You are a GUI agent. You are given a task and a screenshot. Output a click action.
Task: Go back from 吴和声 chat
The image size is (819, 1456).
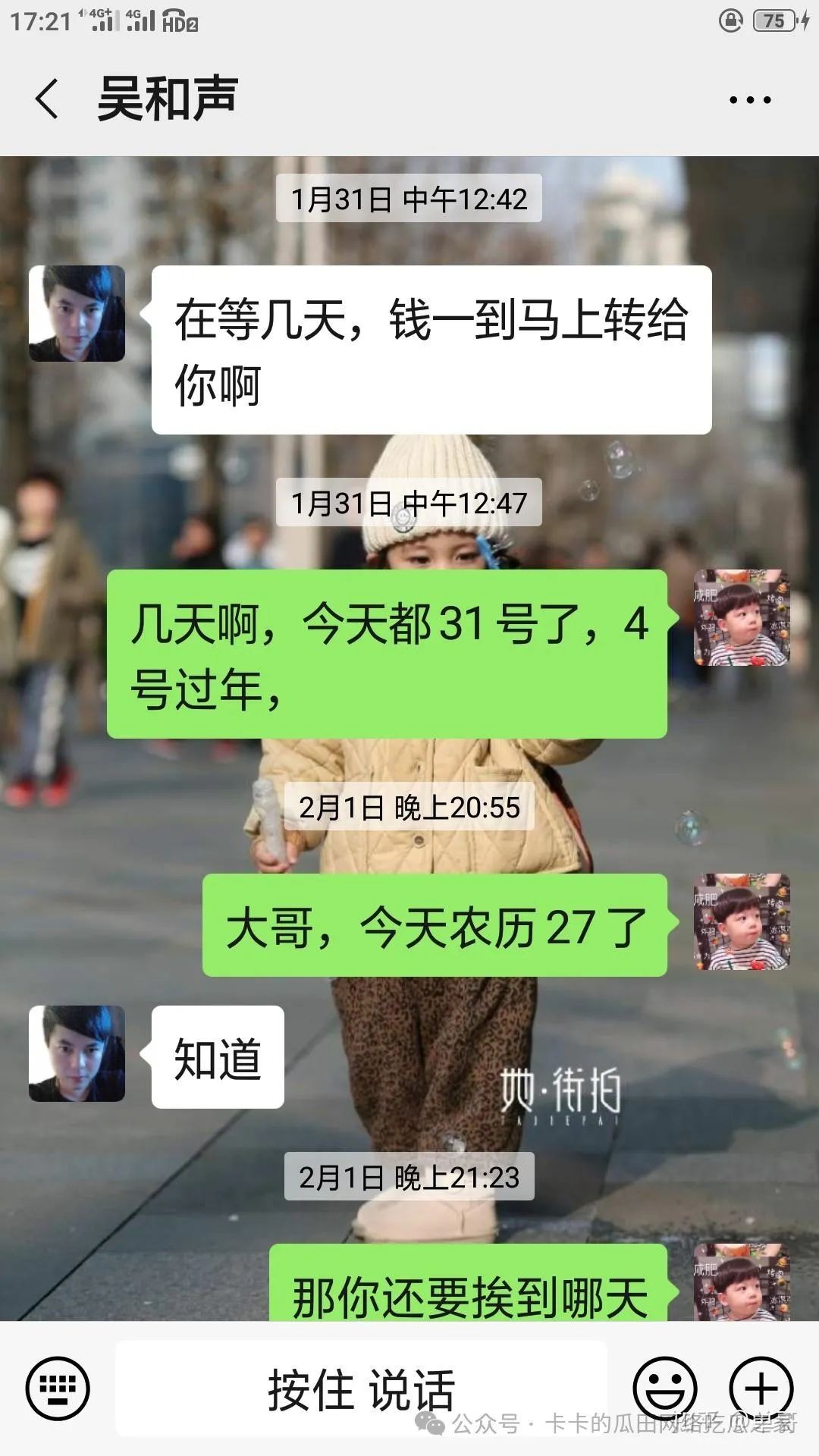coord(47,99)
